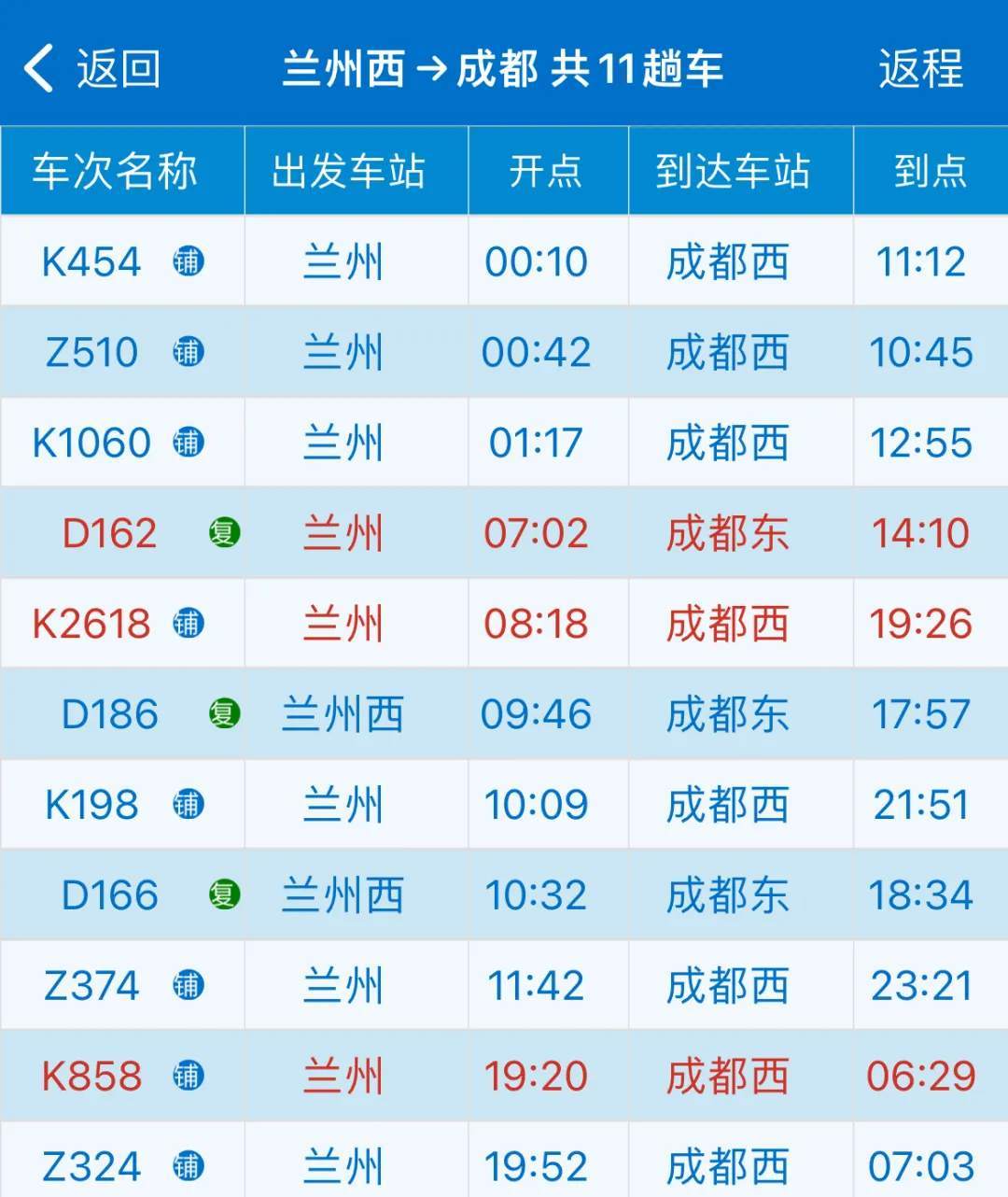1008x1197 pixels.
Task: Select the D162 train row
Action: (x=504, y=532)
